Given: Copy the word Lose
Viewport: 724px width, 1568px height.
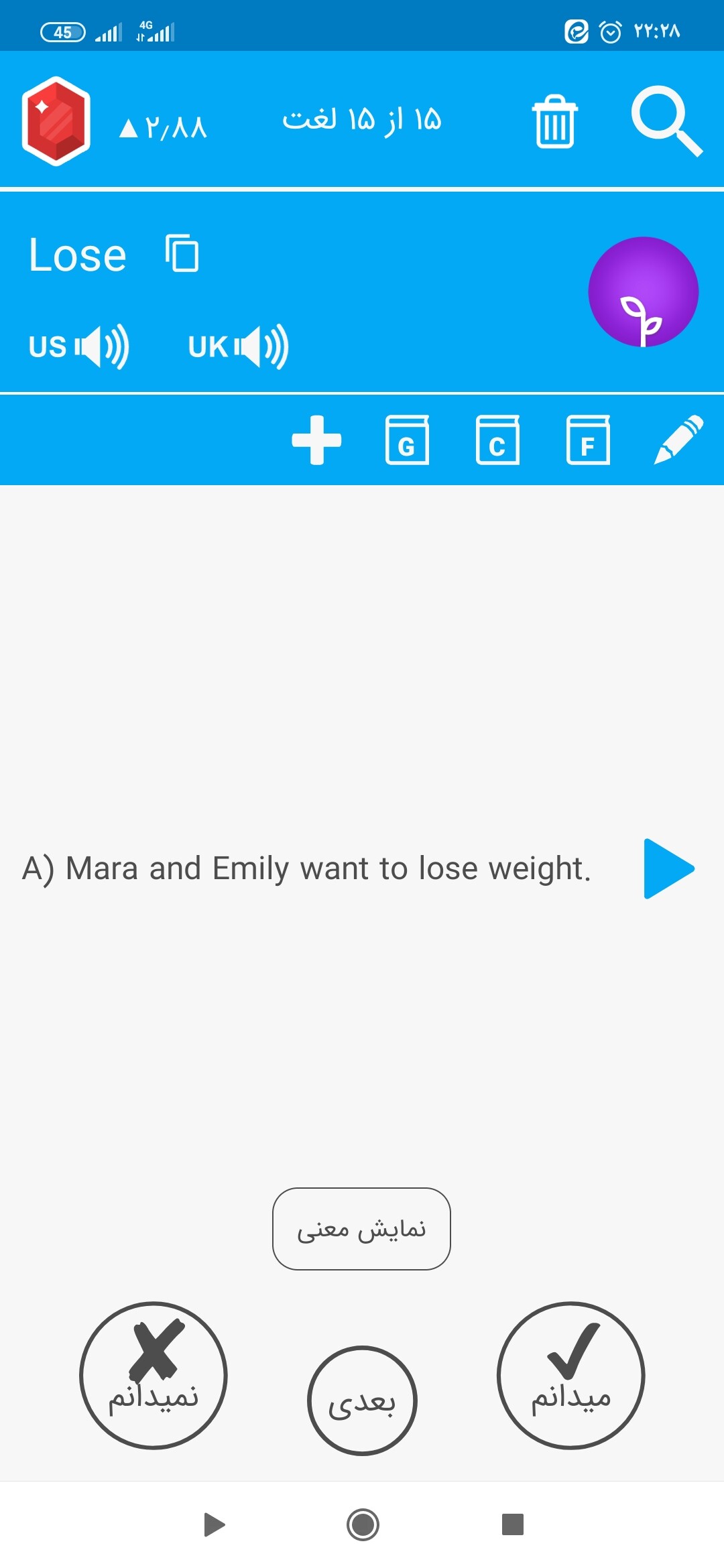Looking at the screenshot, I should point(182,253).
